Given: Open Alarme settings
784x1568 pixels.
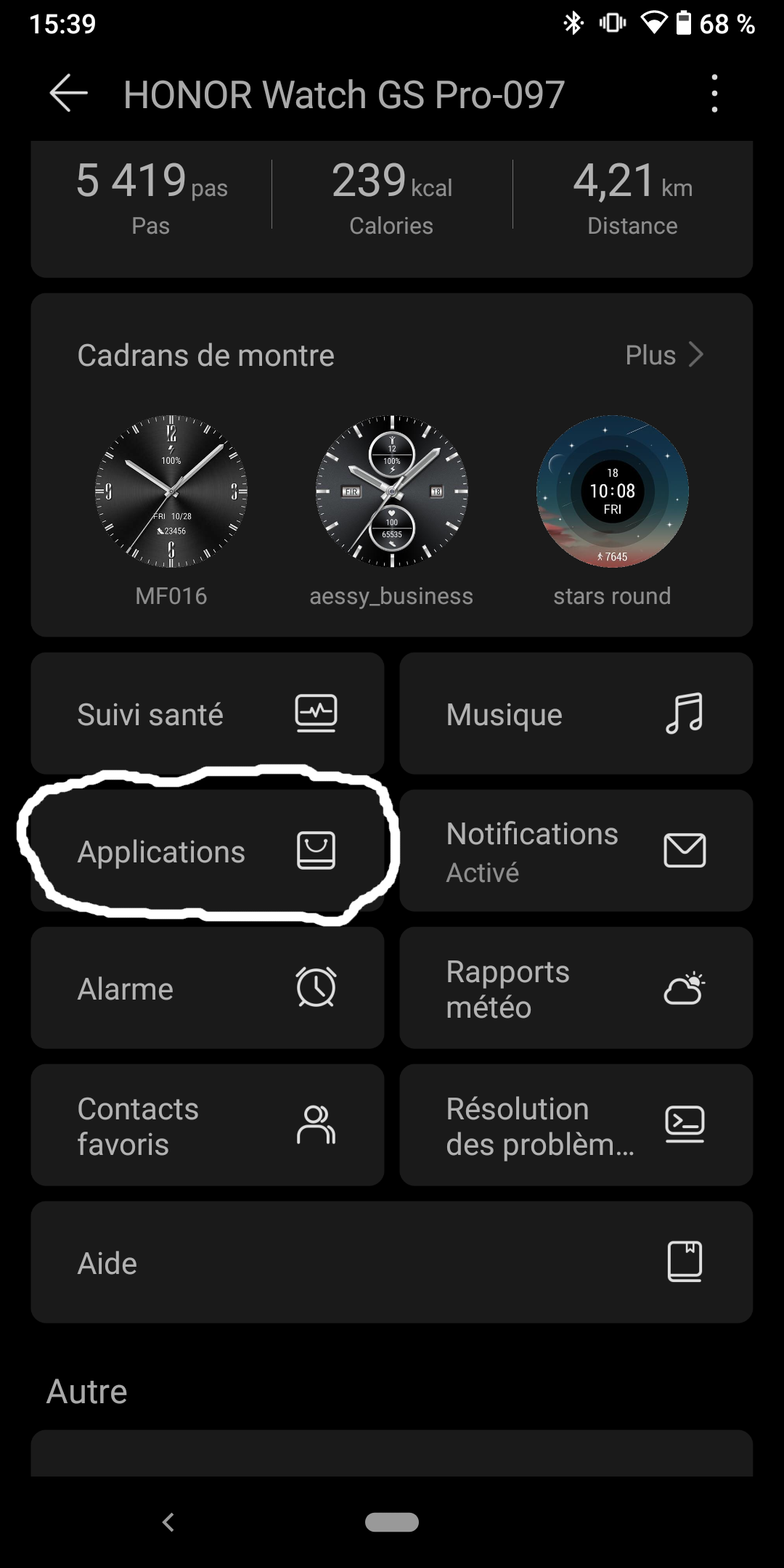Looking at the screenshot, I should (207, 987).
